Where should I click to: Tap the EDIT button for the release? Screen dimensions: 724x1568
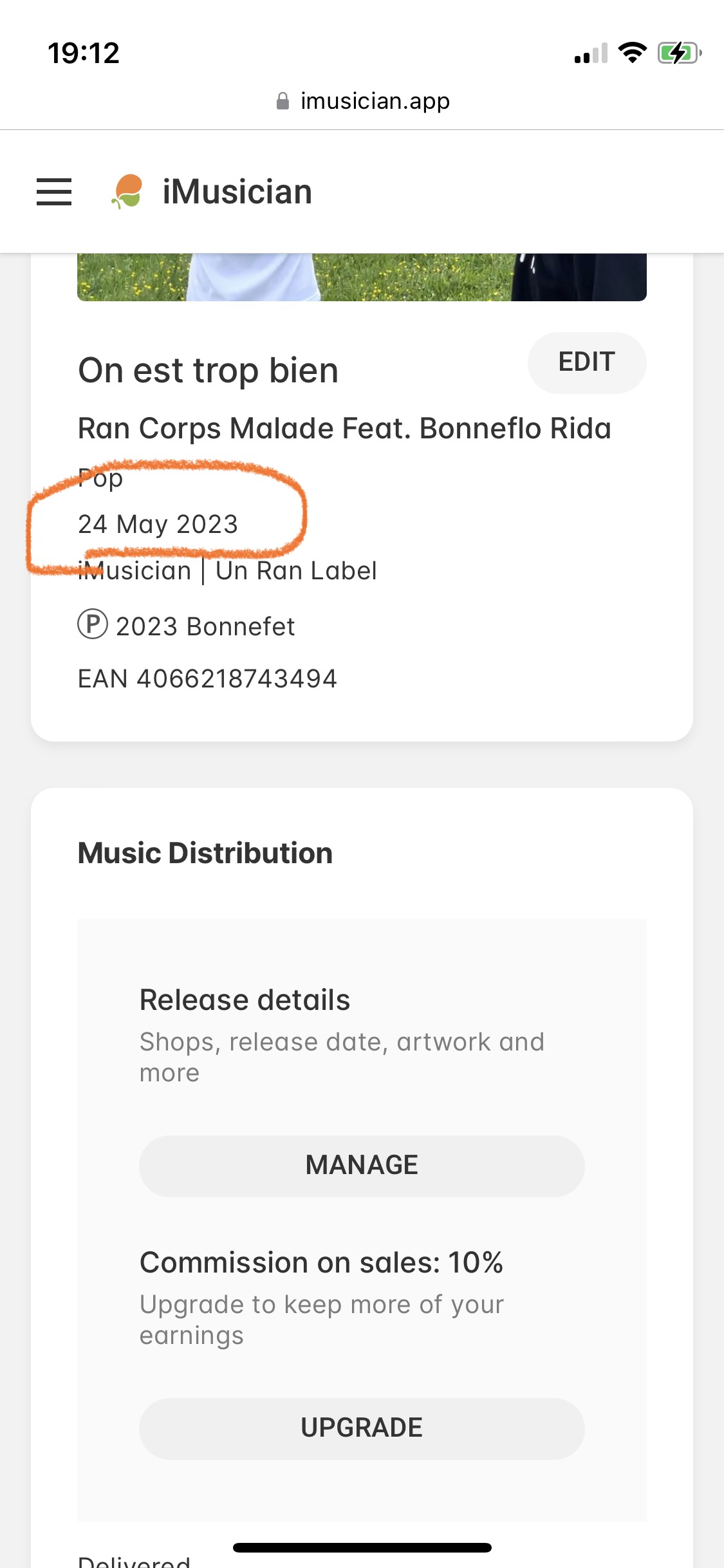coord(587,362)
